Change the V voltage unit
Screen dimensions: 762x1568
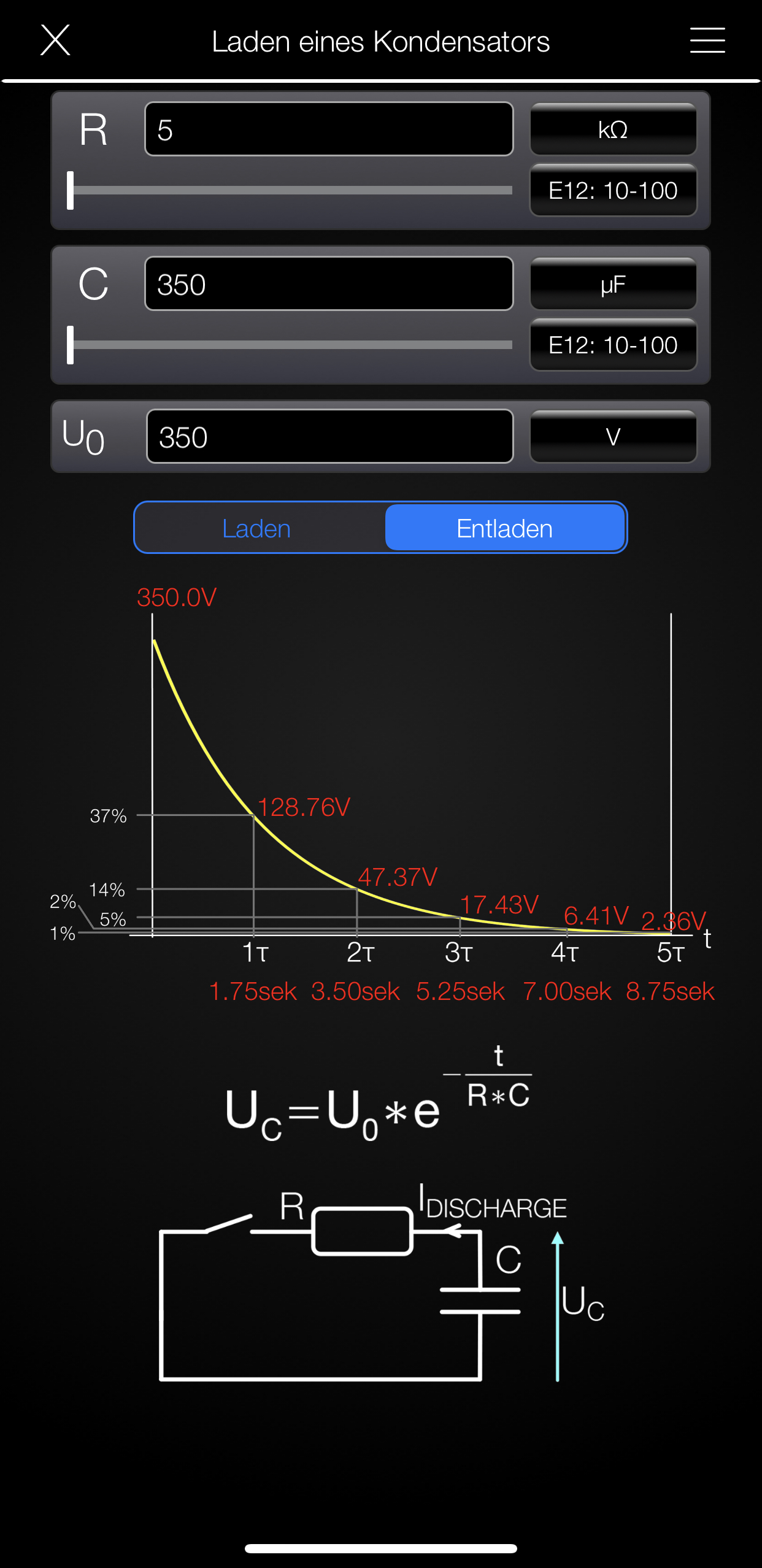click(612, 437)
